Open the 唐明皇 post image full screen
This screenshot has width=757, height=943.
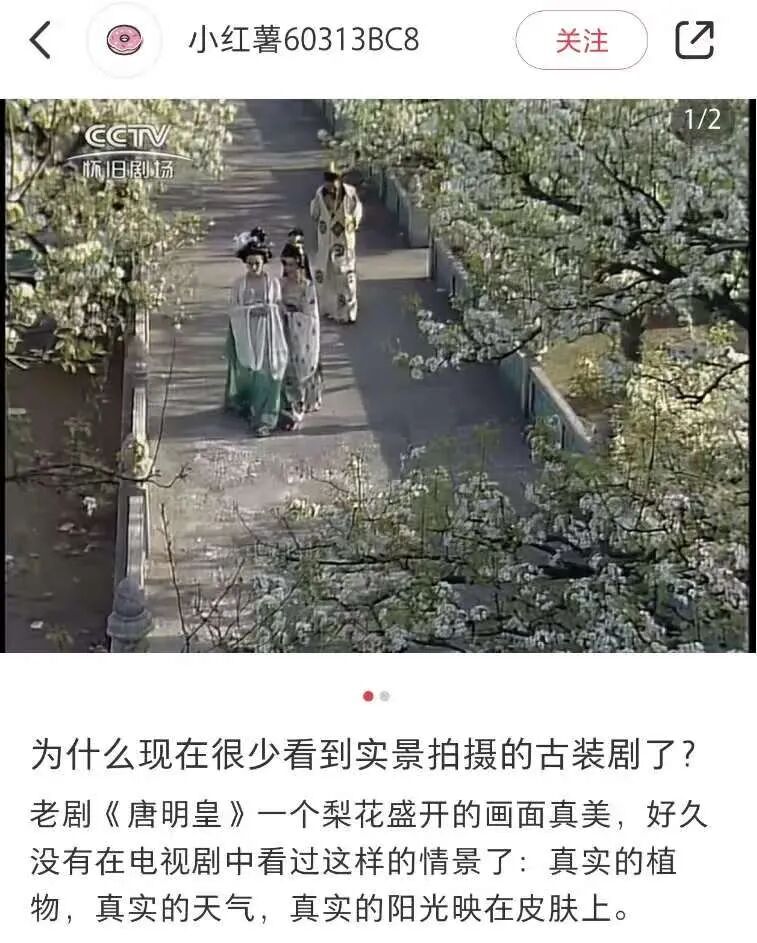[x=378, y=375]
